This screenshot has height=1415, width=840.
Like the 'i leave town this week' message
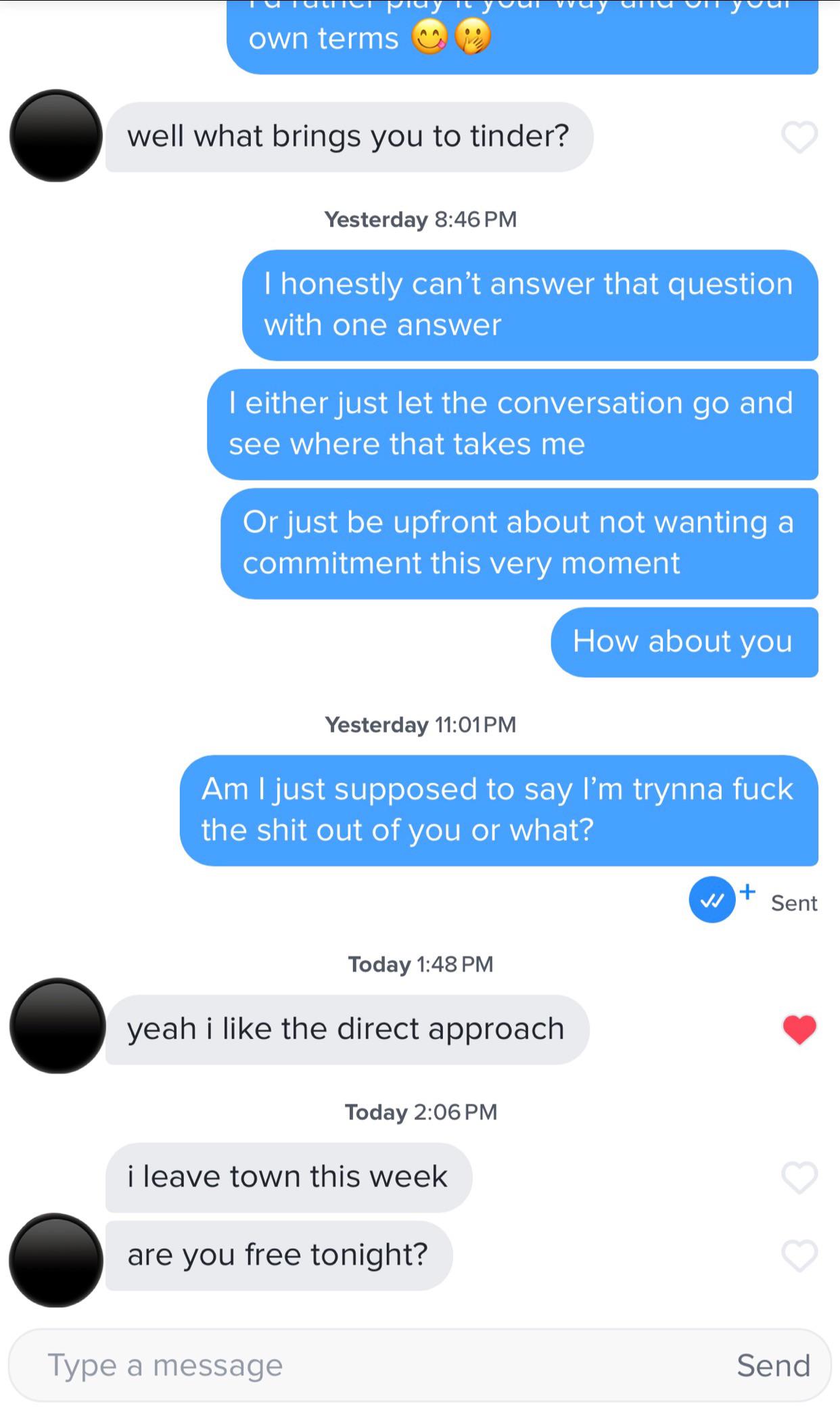[x=799, y=1178]
